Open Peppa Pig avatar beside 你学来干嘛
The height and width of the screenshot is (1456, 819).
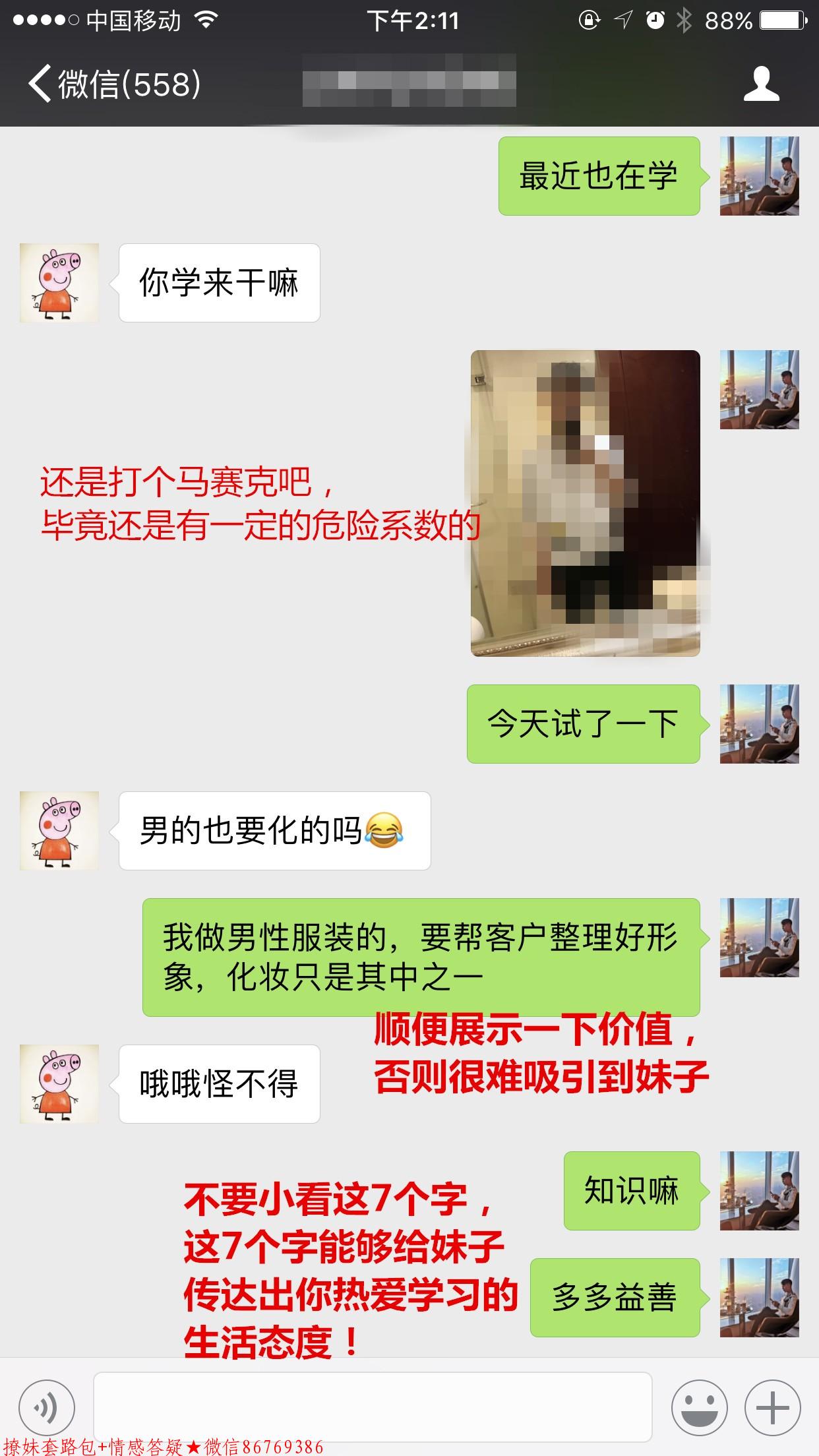(59, 283)
